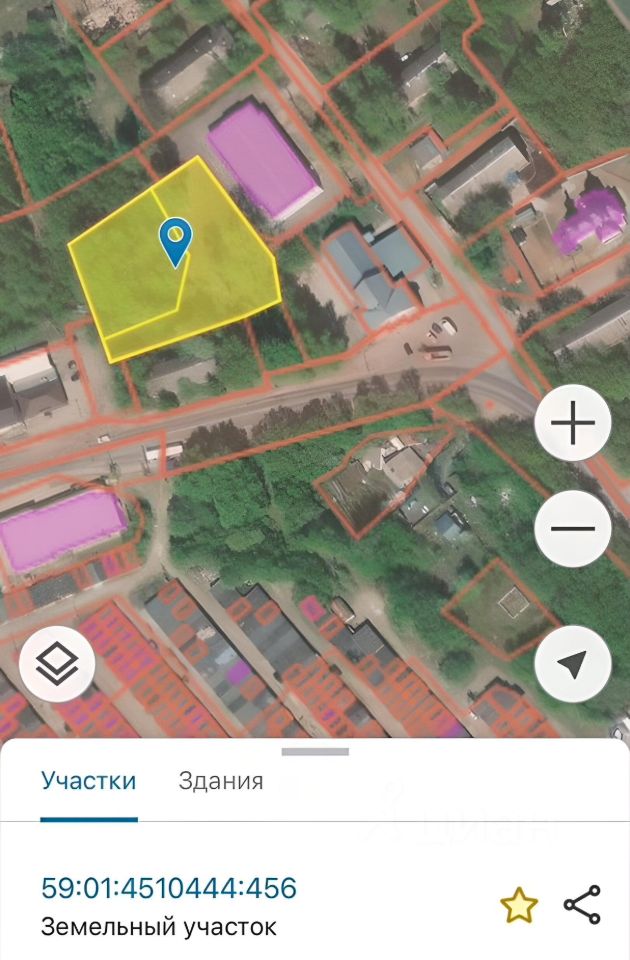
Task: Center map on my location
Action: coord(573,664)
